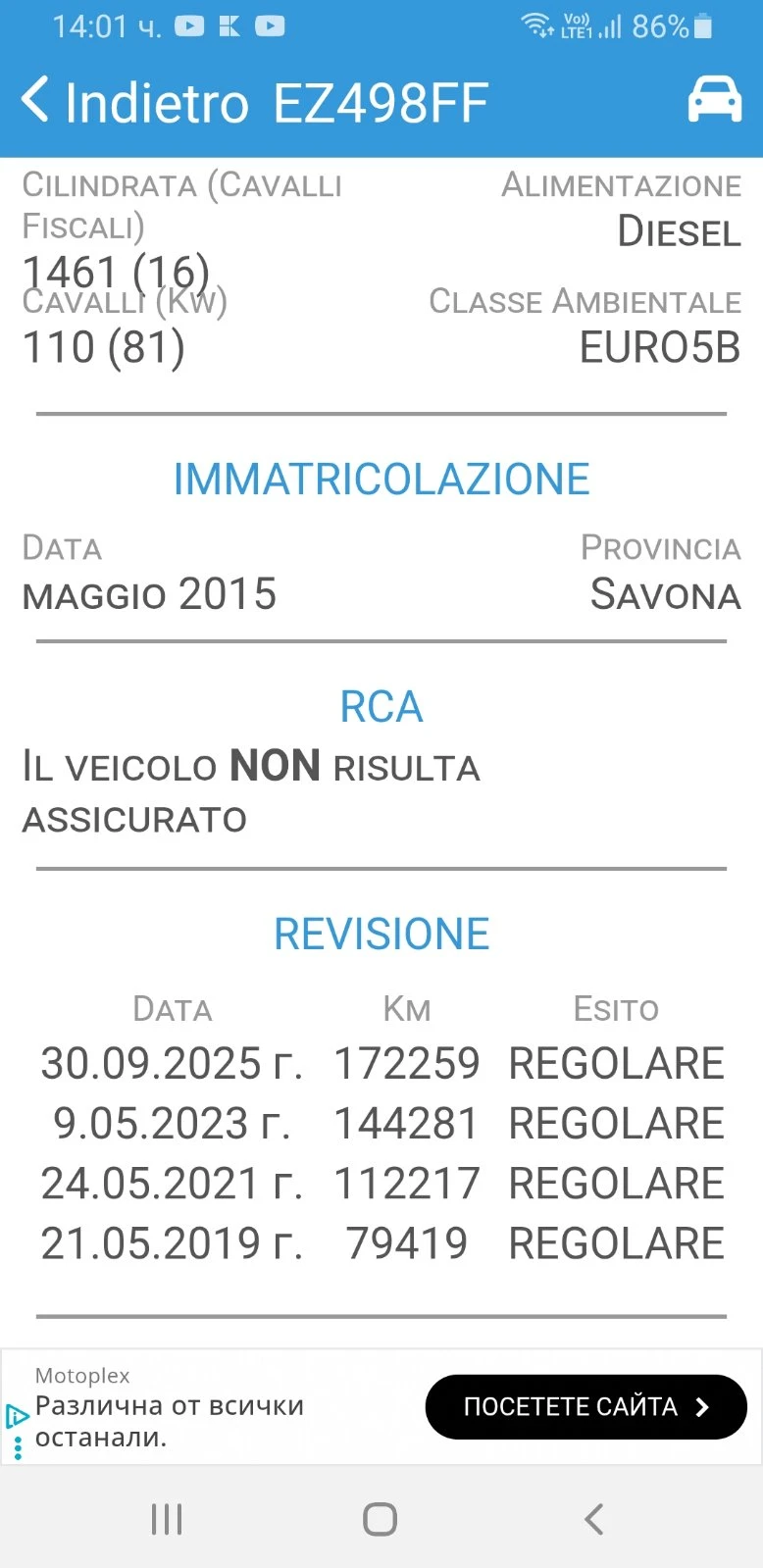The image size is (763, 1568).
Task: Open the AdChoices info icon on the ad
Action: [17, 1417]
